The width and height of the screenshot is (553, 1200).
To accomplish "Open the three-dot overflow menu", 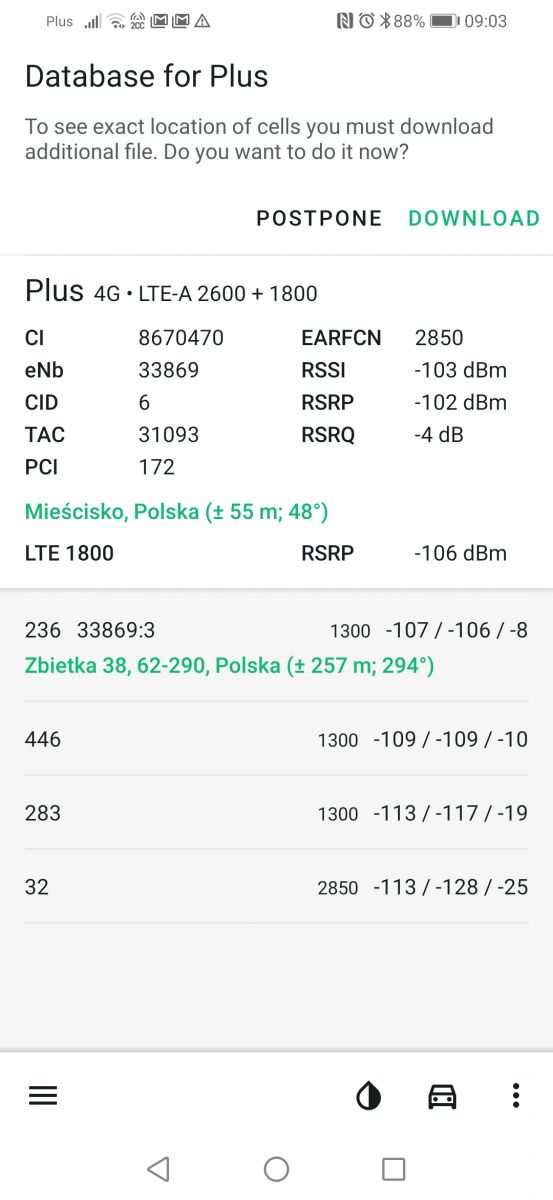I will [516, 1096].
